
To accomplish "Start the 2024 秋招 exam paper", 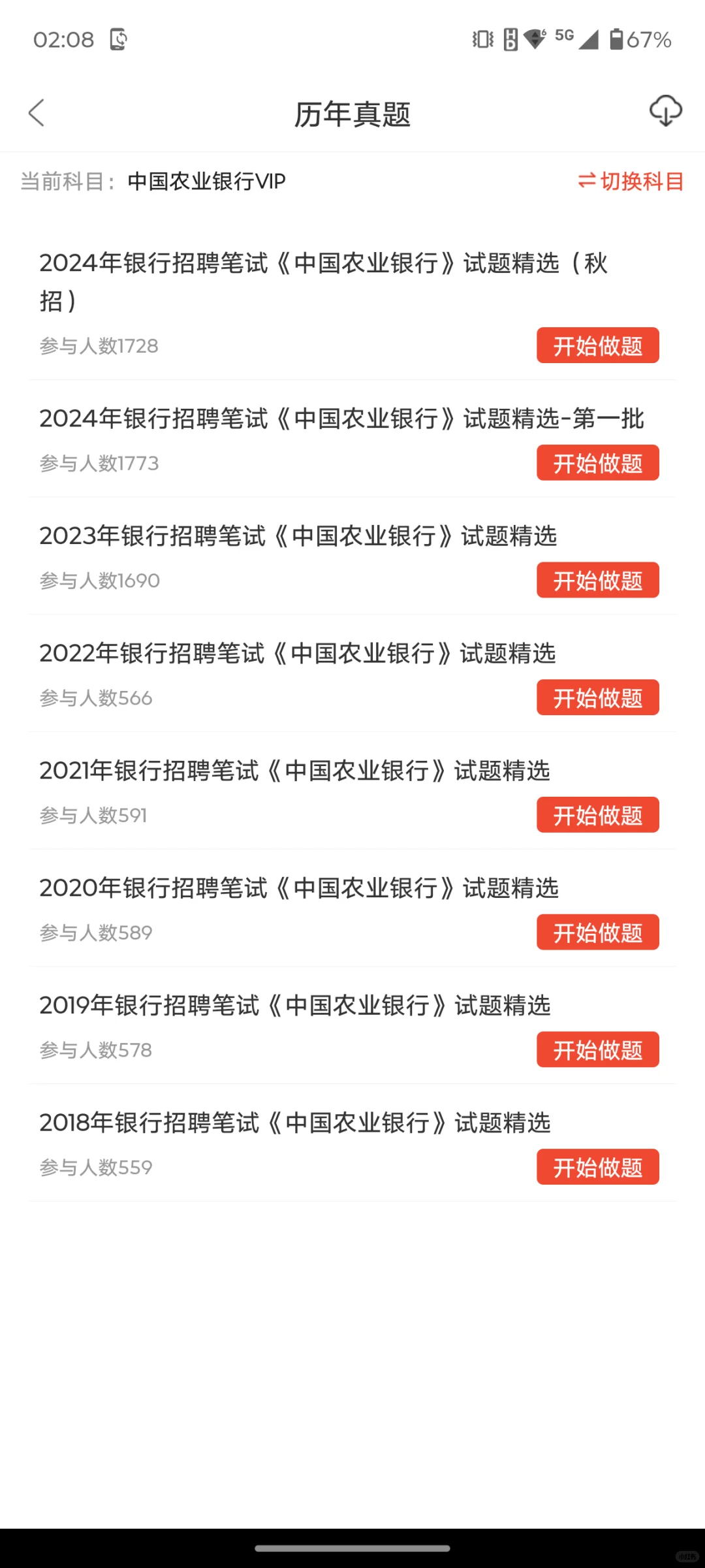I will pos(597,345).
